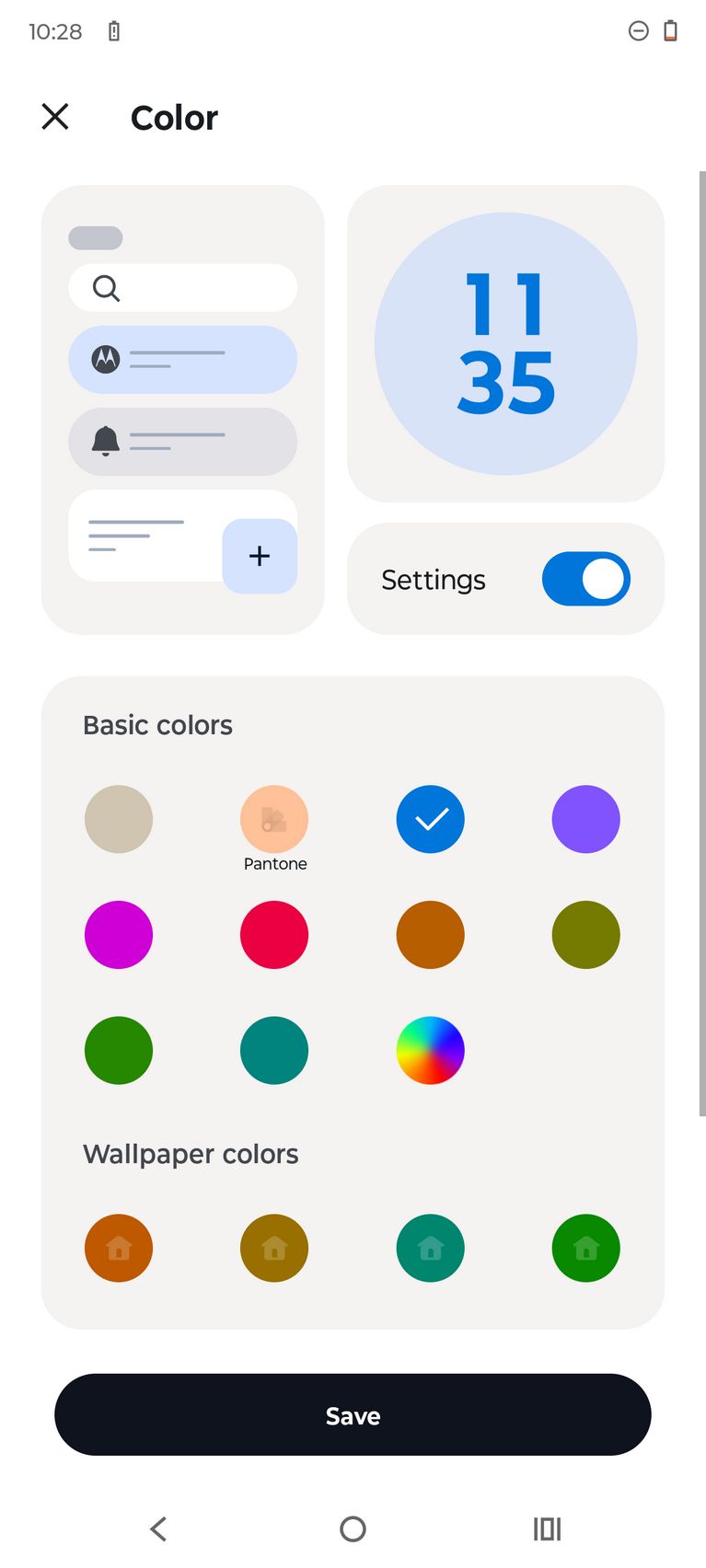Pick the teal wallpaper color
This screenshot has width=706, height=1568.
431,1248
